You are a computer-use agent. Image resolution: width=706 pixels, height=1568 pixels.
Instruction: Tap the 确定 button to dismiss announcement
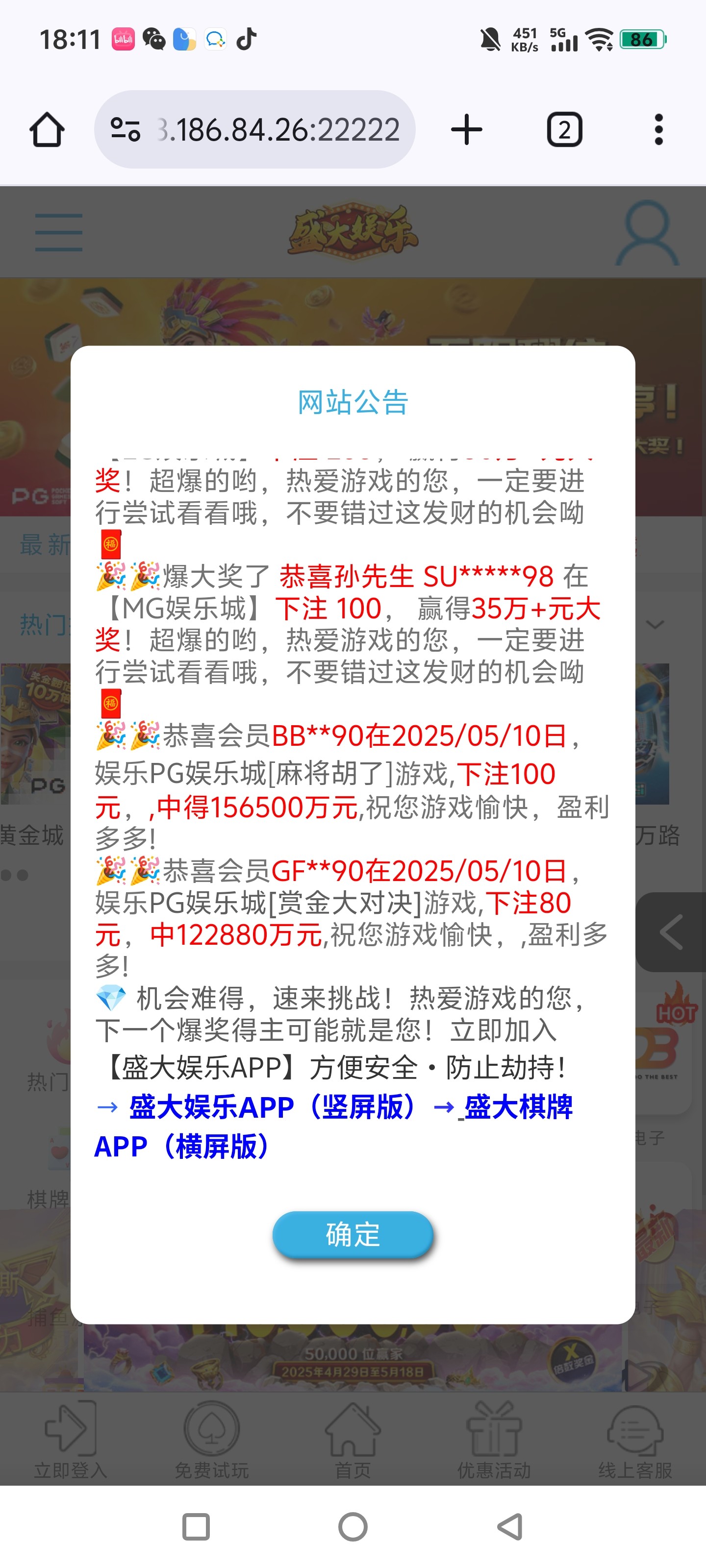click(x=353, y=1234)
